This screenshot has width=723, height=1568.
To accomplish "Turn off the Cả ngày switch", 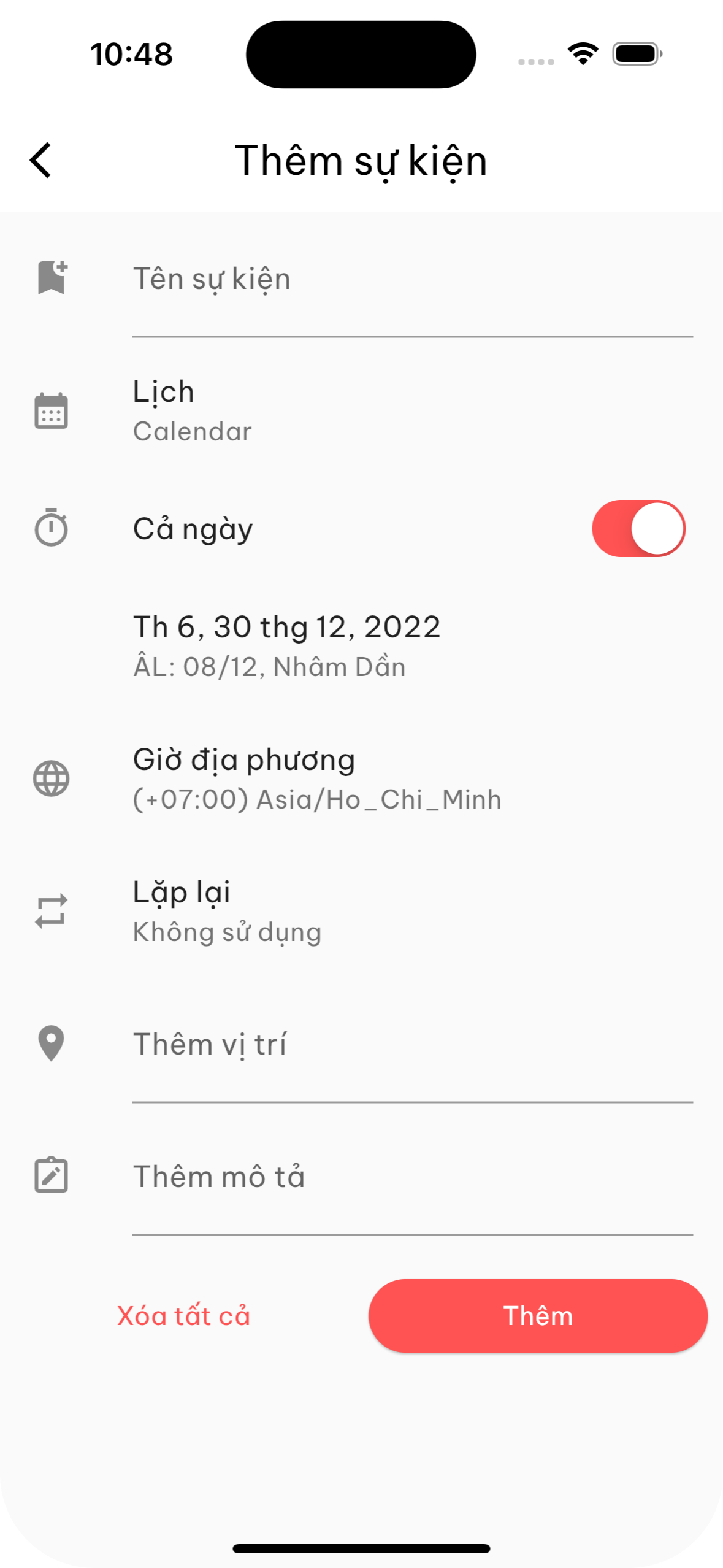I will click(638, 529).
